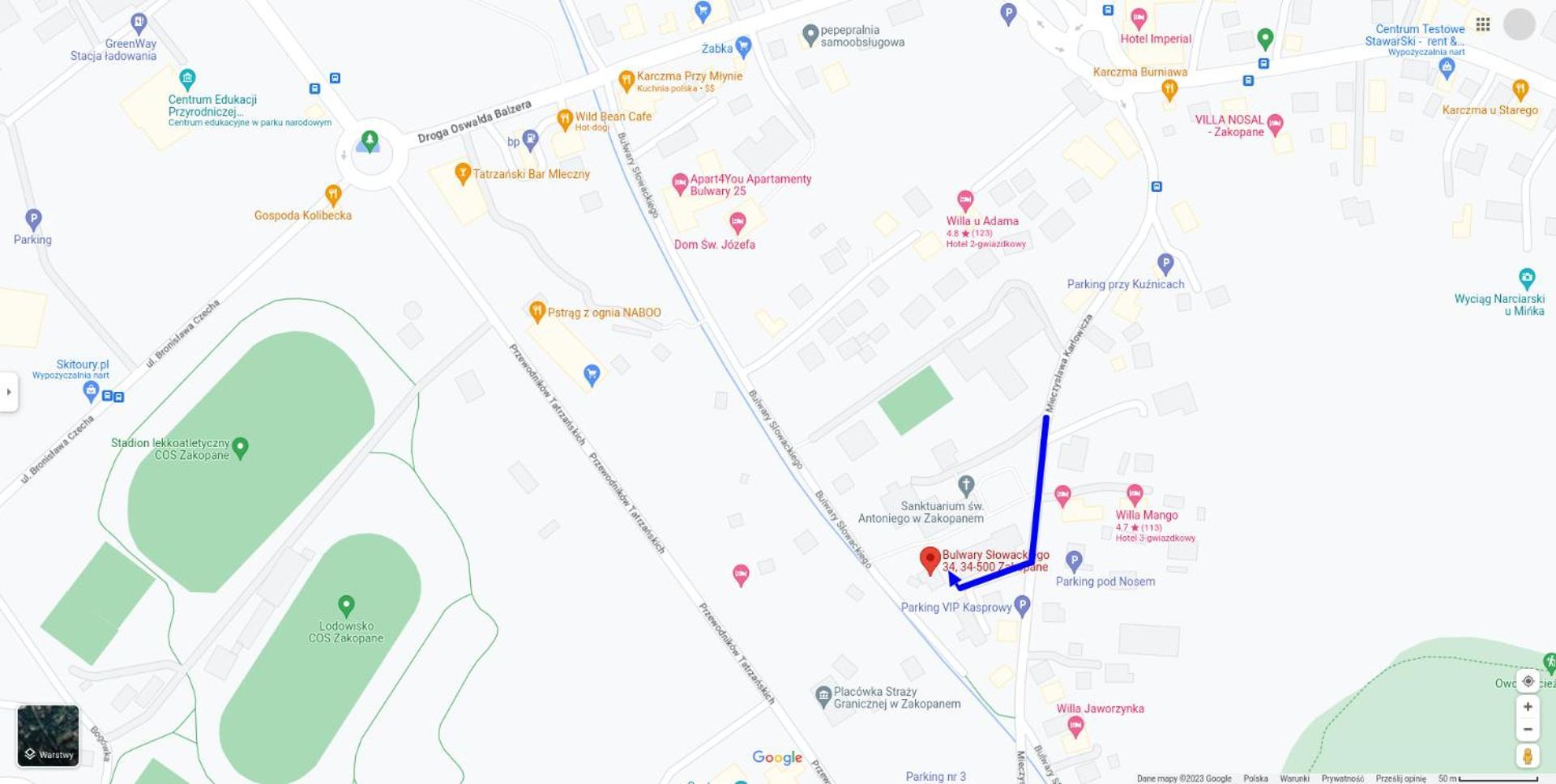1556x784 pixels.
Task: Select Willa Mango hotel marker
Action: point(1135,494)
